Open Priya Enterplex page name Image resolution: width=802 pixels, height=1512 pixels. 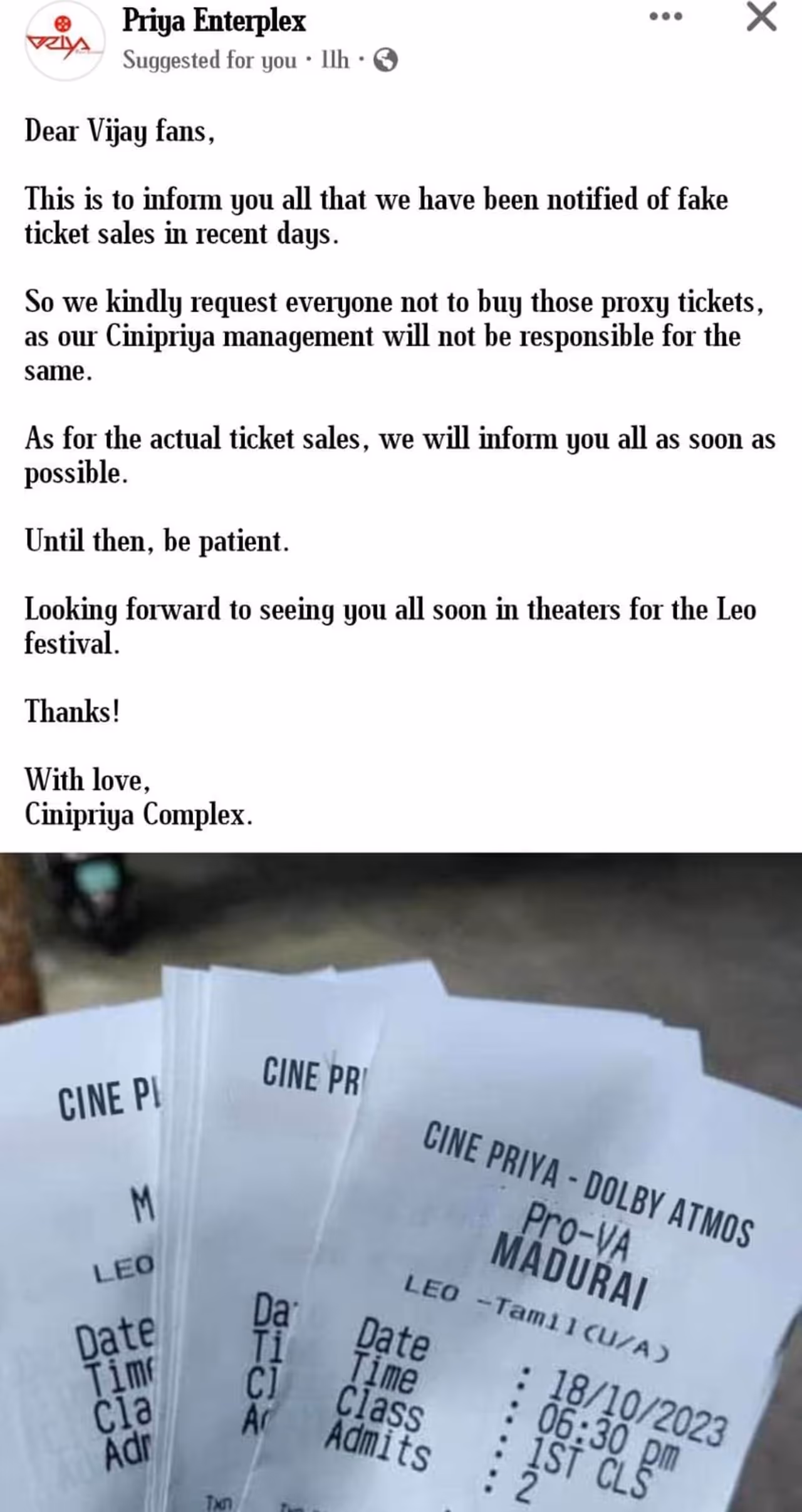tap(214, 21)
